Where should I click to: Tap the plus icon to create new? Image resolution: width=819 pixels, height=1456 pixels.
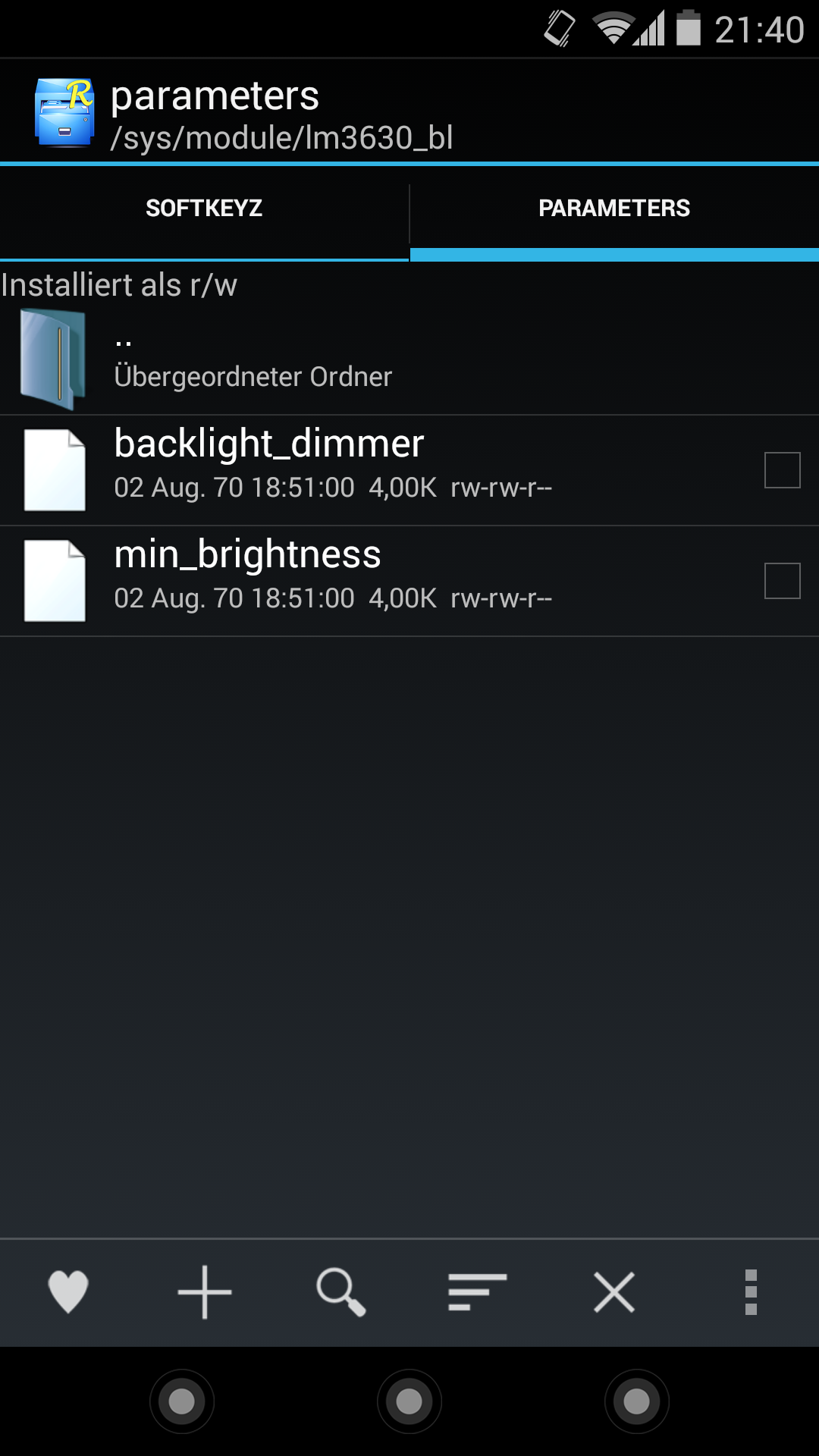coord(205,1291)
